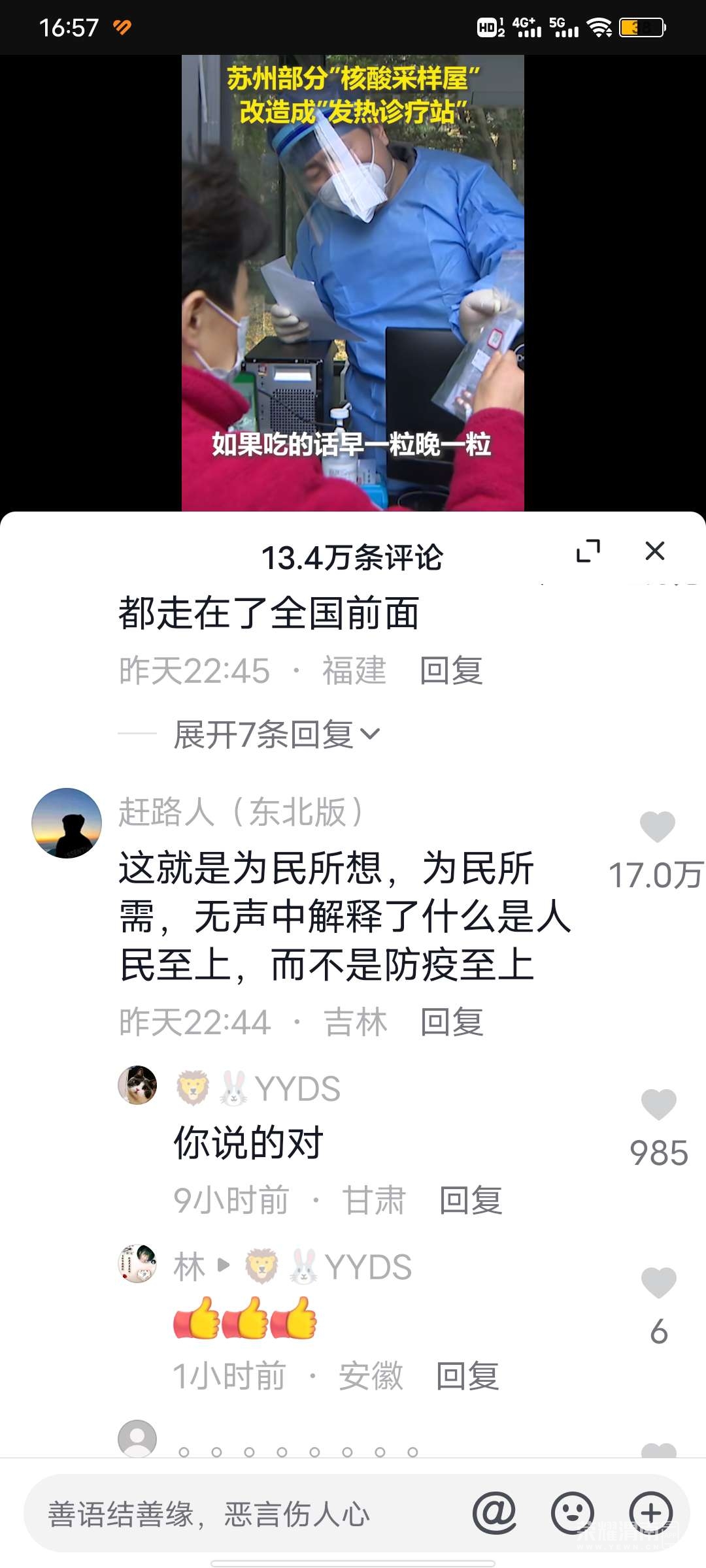706x1568 pixels.
Task: Reply to 林's comment from 安徽
Action: (467, 1377)
